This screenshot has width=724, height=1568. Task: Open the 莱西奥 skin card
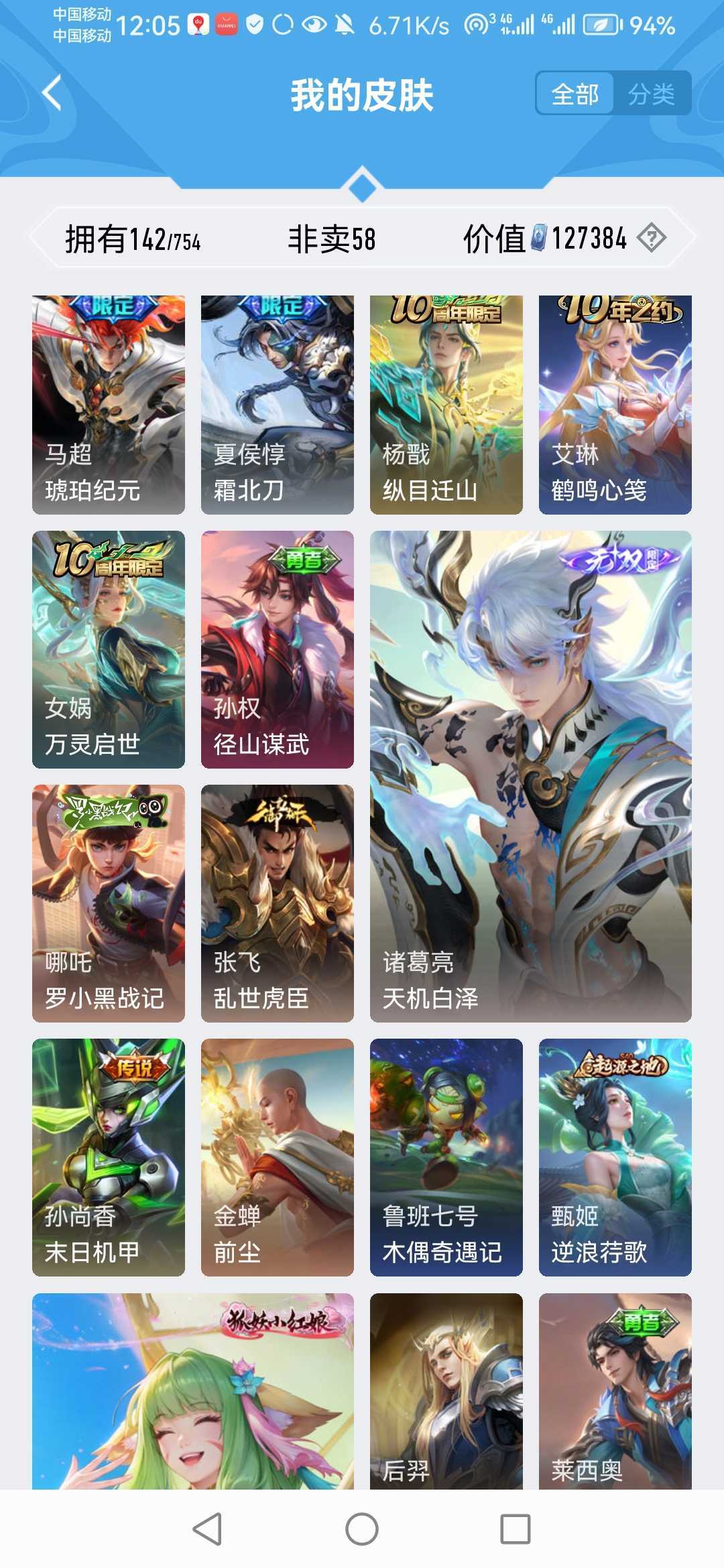click(615, 1391)
